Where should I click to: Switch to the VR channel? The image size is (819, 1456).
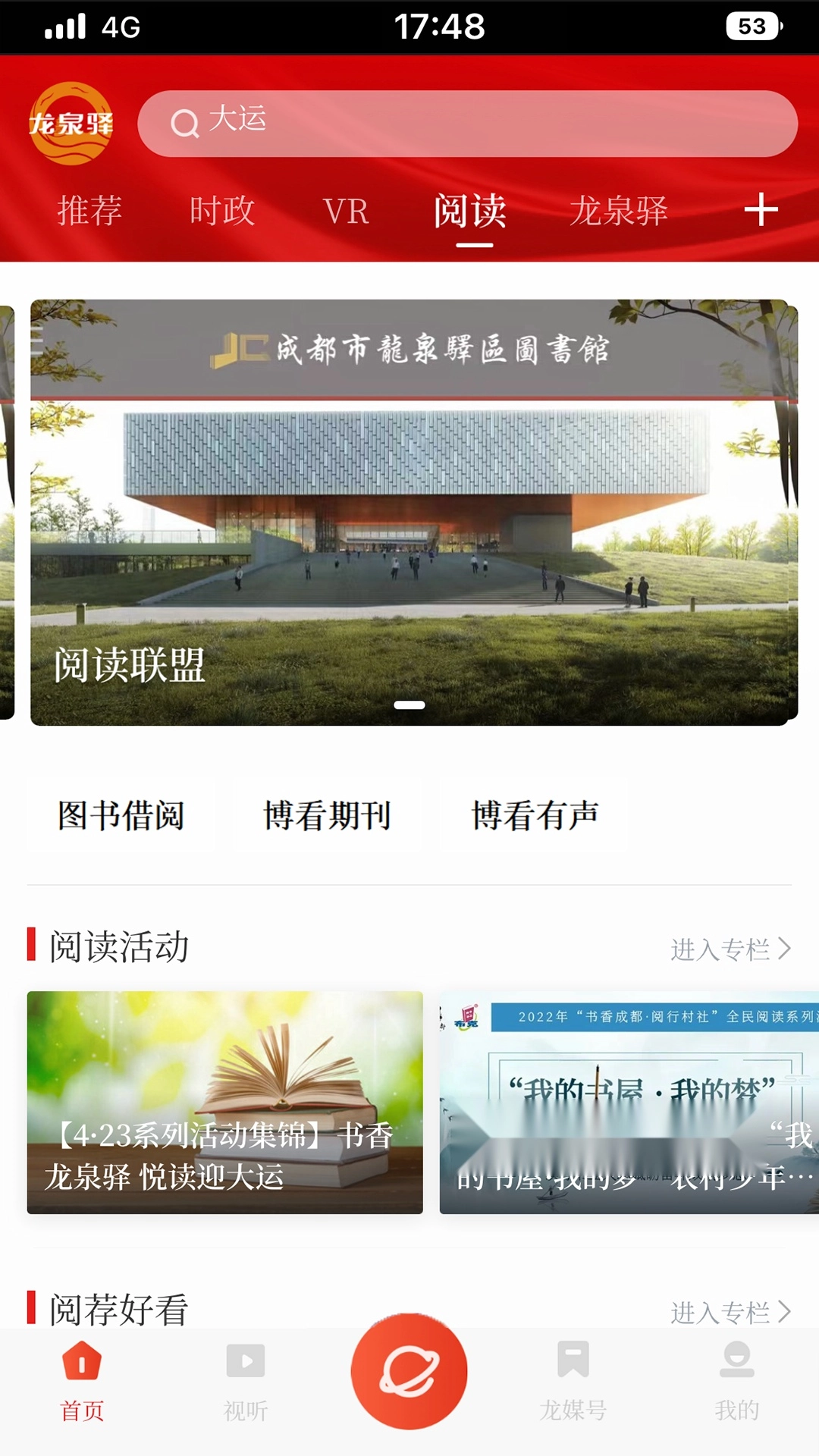pyautogui.click(x=347, y=211)
